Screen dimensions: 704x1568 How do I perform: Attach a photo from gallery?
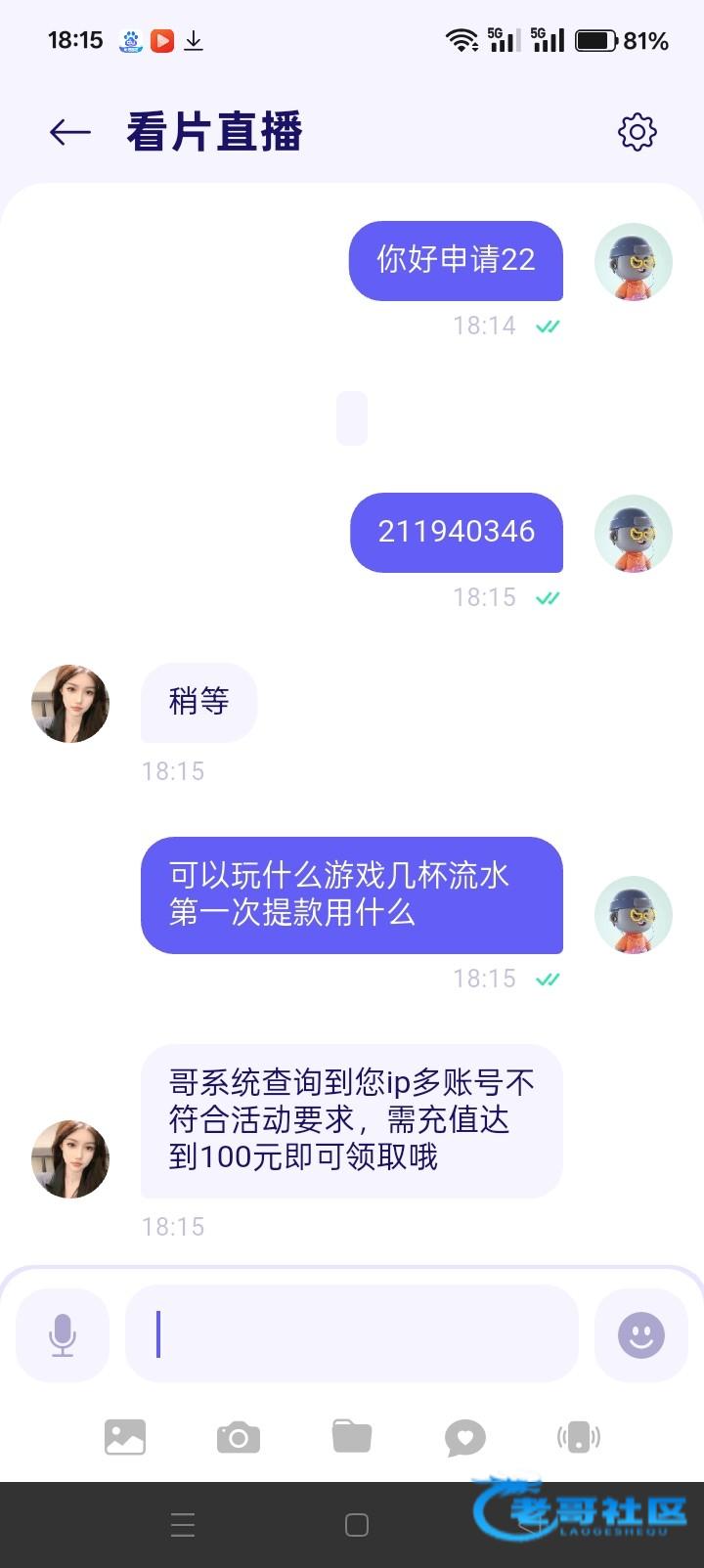pyautogui.click(x=125, y=1437)
